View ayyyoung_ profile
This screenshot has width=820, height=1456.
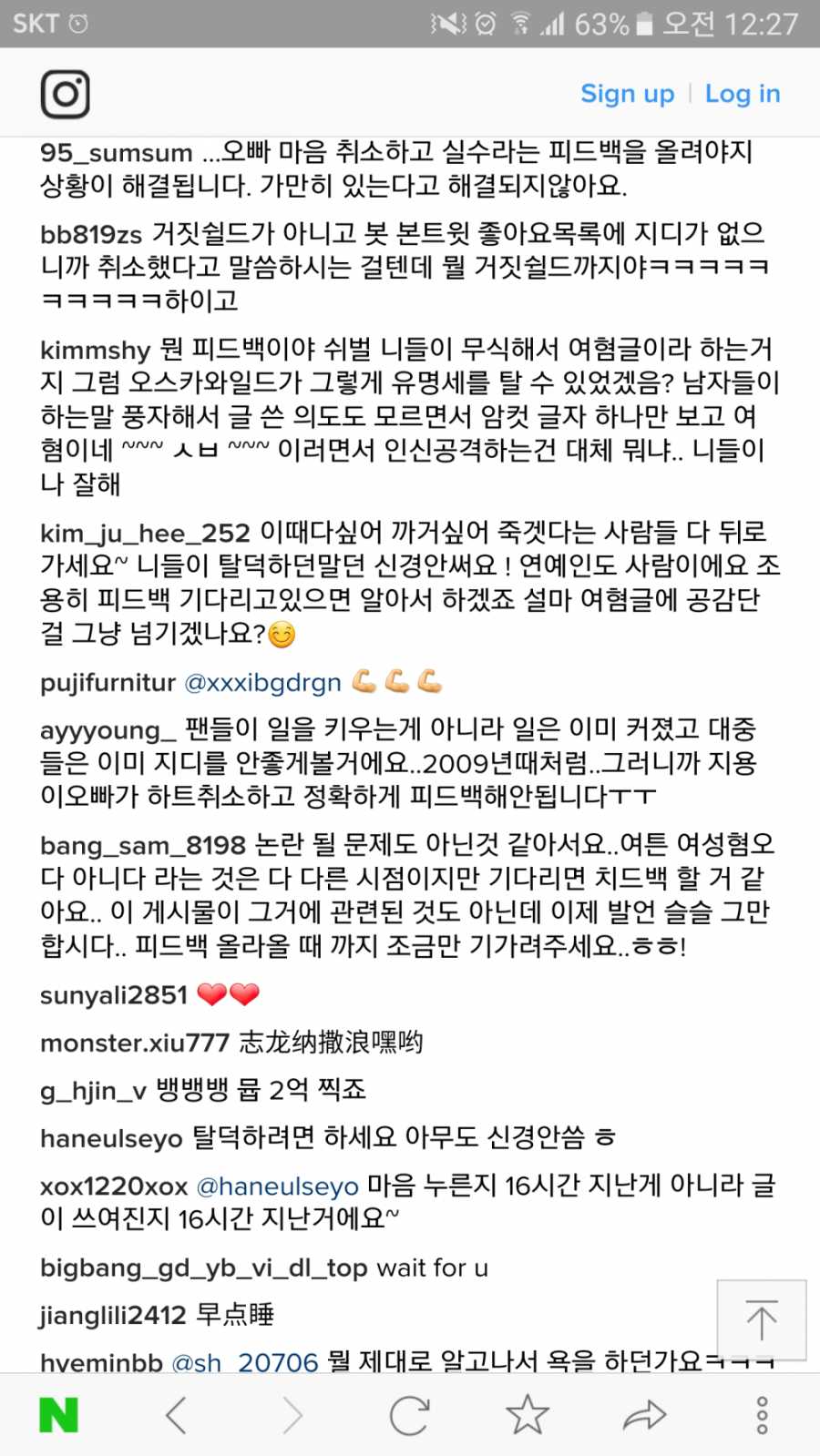click(108, 730)
